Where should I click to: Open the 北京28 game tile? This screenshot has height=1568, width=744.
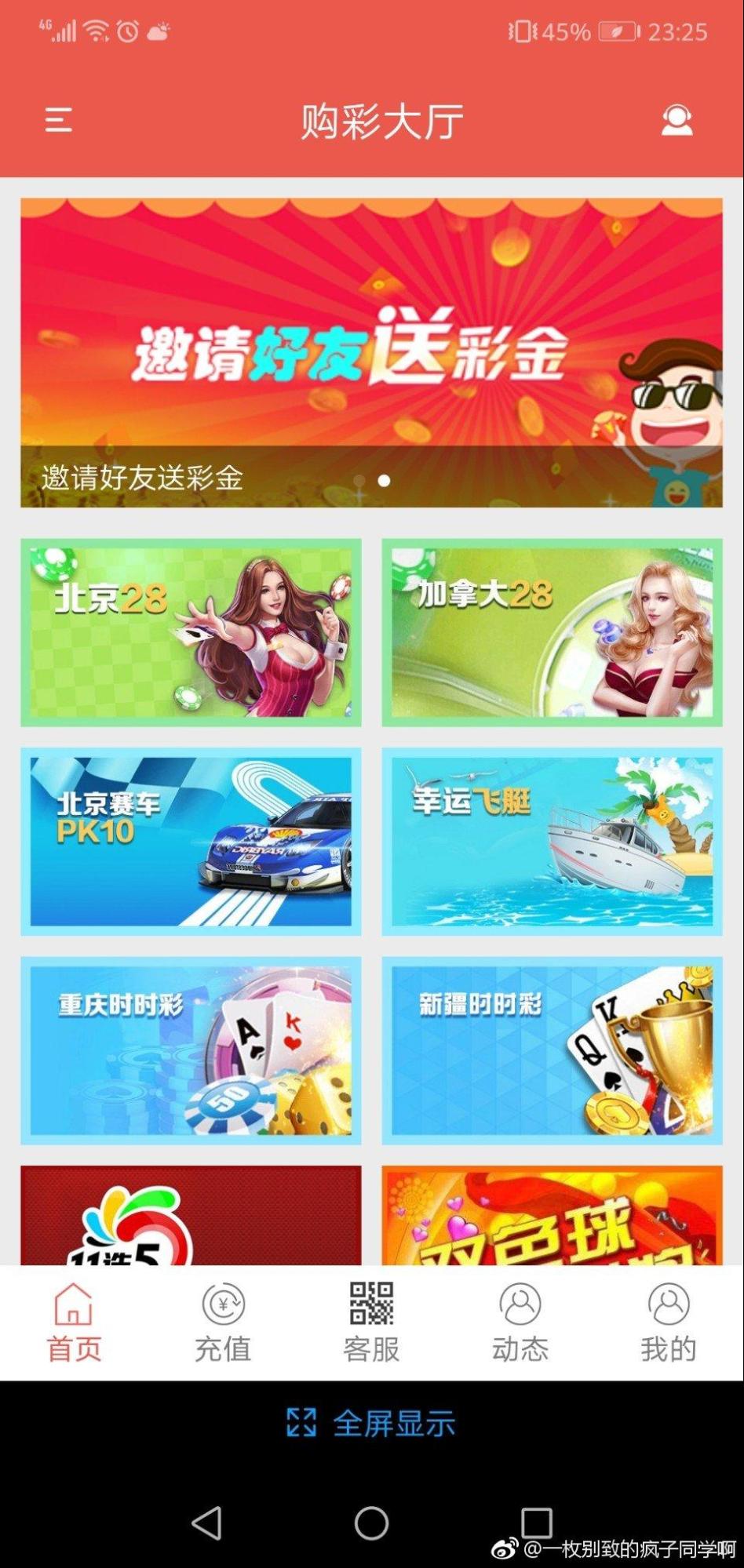click(191, 632)
